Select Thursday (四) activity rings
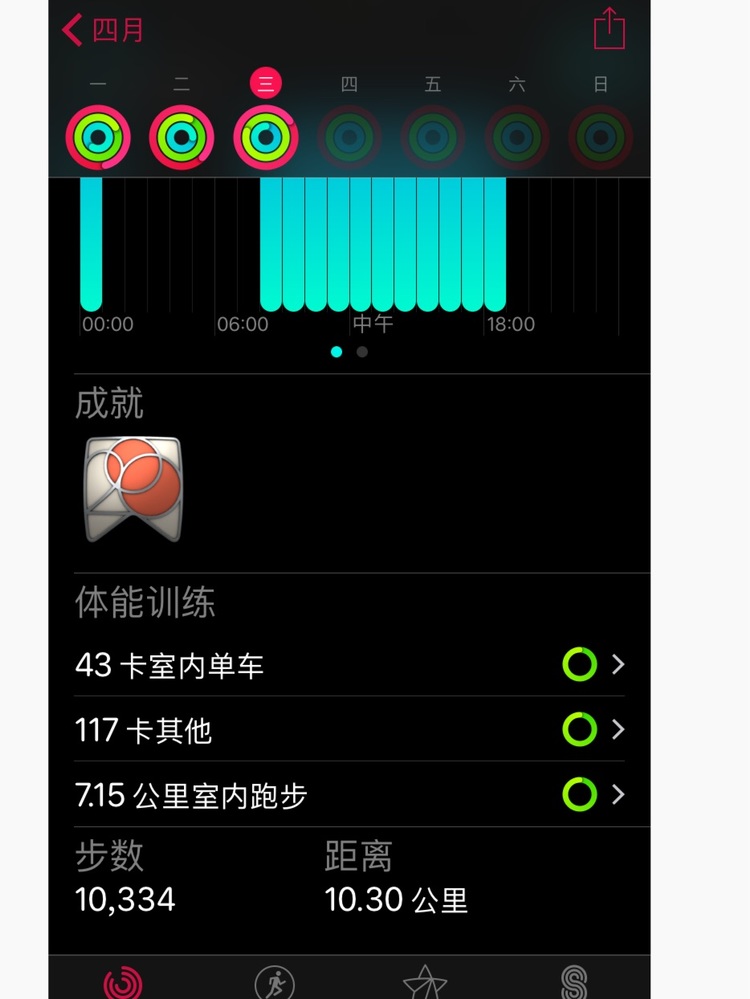The width and height of the screenshot is (750, 999). (x=349, y=137)
